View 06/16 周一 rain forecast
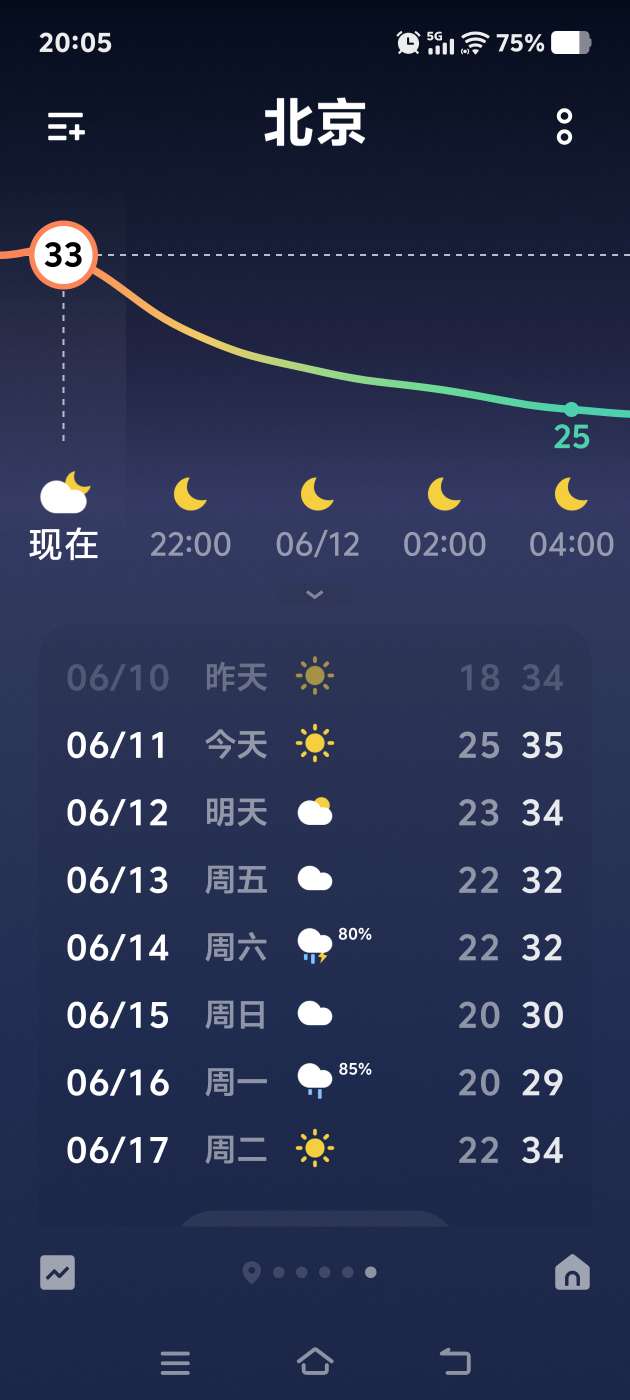 click(x=315, y=1082)
